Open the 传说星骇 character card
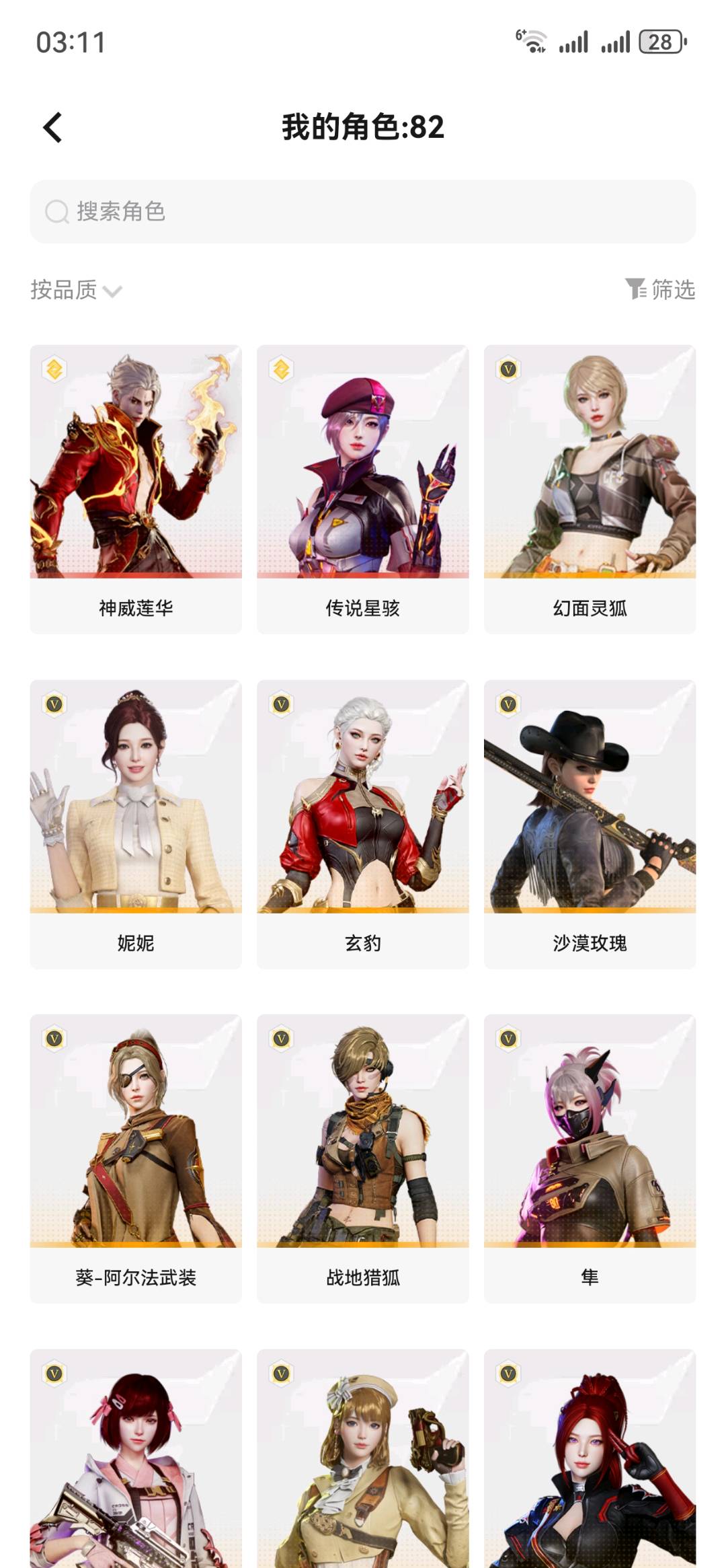 363,489
